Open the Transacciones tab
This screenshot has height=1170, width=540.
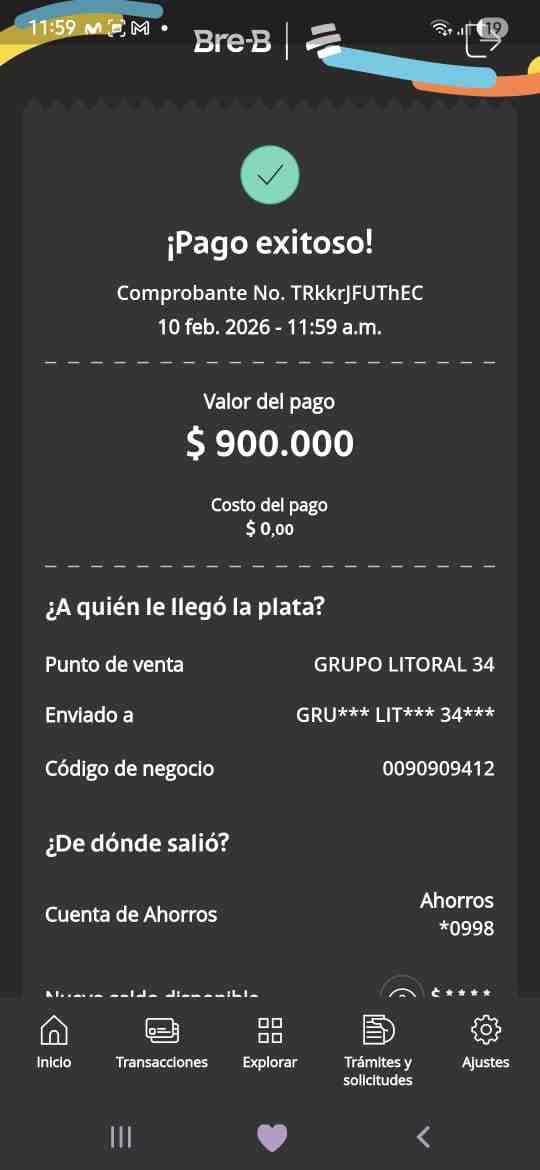162,1042
